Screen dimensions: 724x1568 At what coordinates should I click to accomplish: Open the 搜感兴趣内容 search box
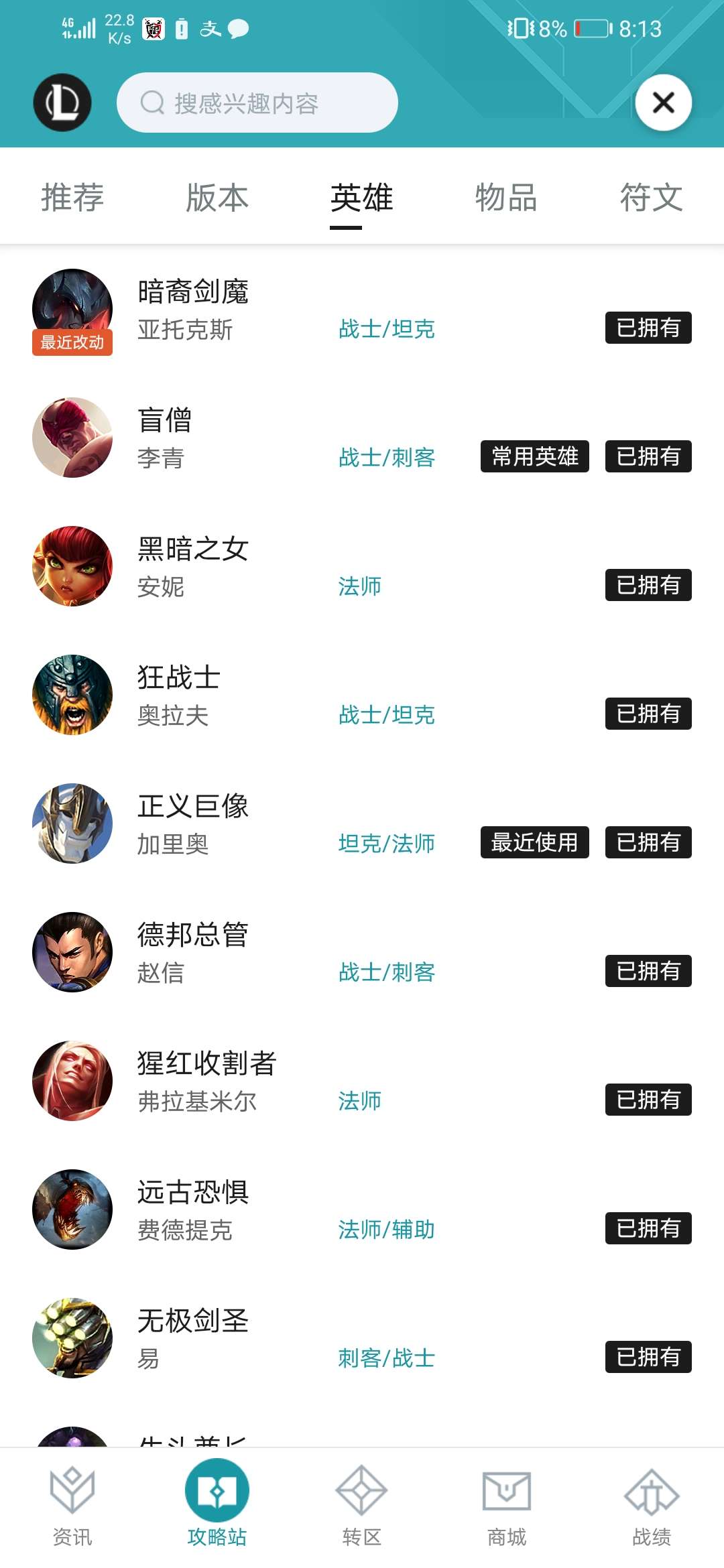tap(257, 103)
